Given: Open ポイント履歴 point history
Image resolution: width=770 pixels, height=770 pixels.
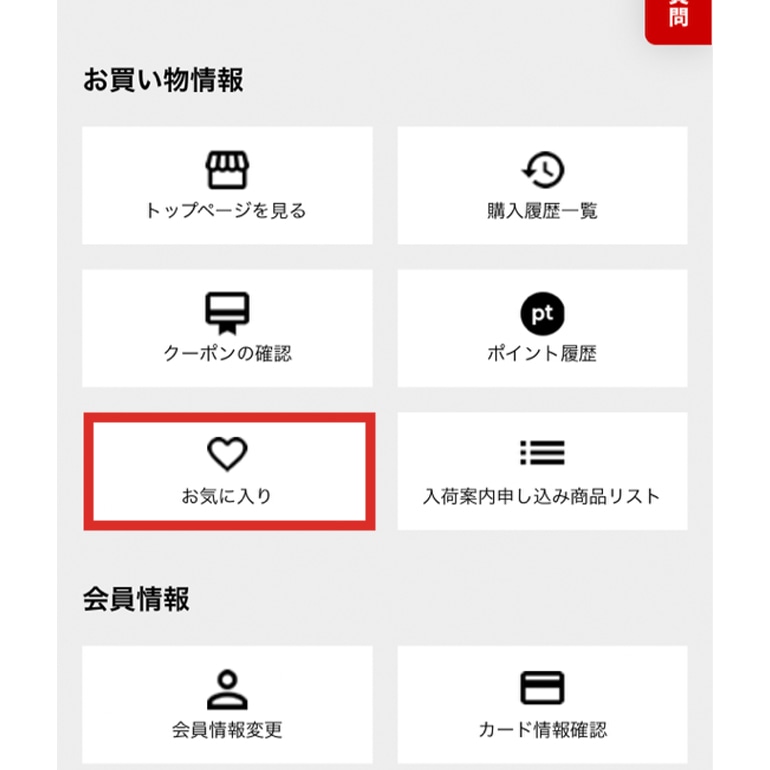Looking at the screenshot, I should 542,328.
